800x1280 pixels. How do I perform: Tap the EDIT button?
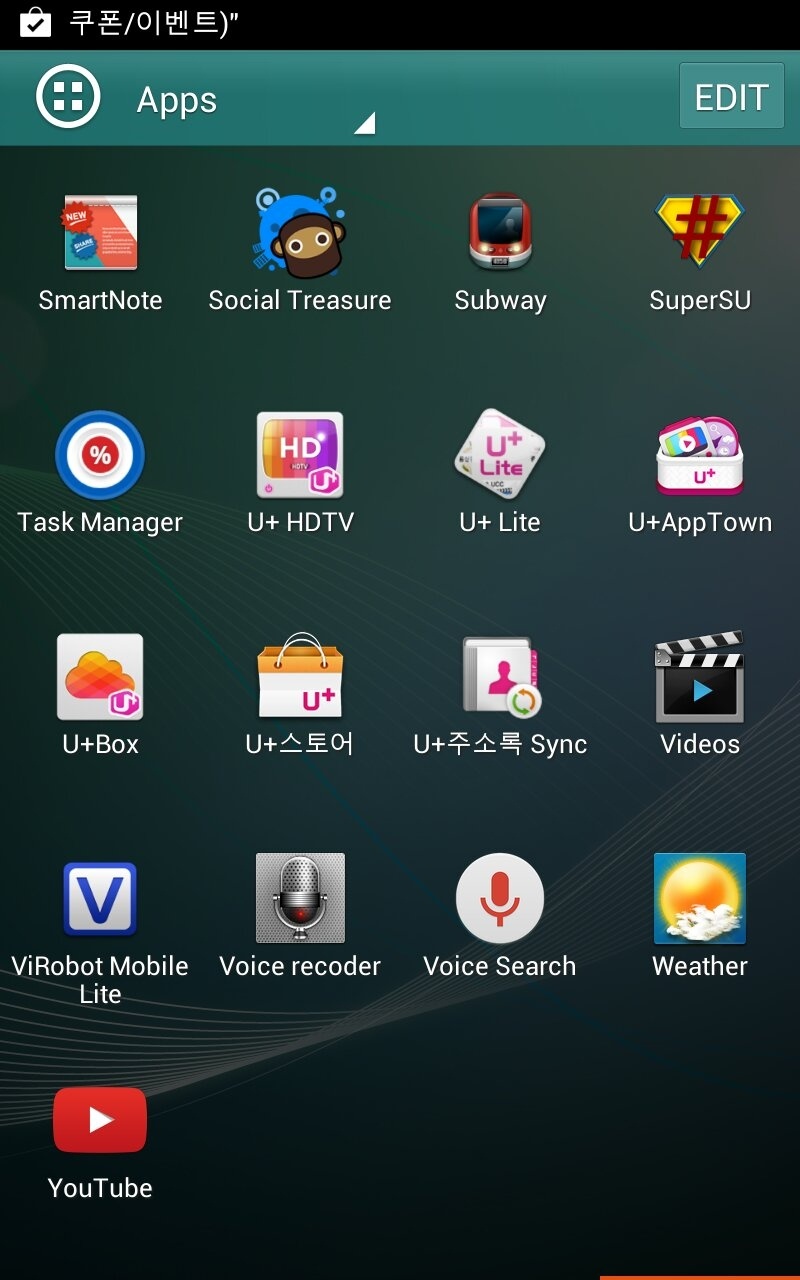[732, 96]
